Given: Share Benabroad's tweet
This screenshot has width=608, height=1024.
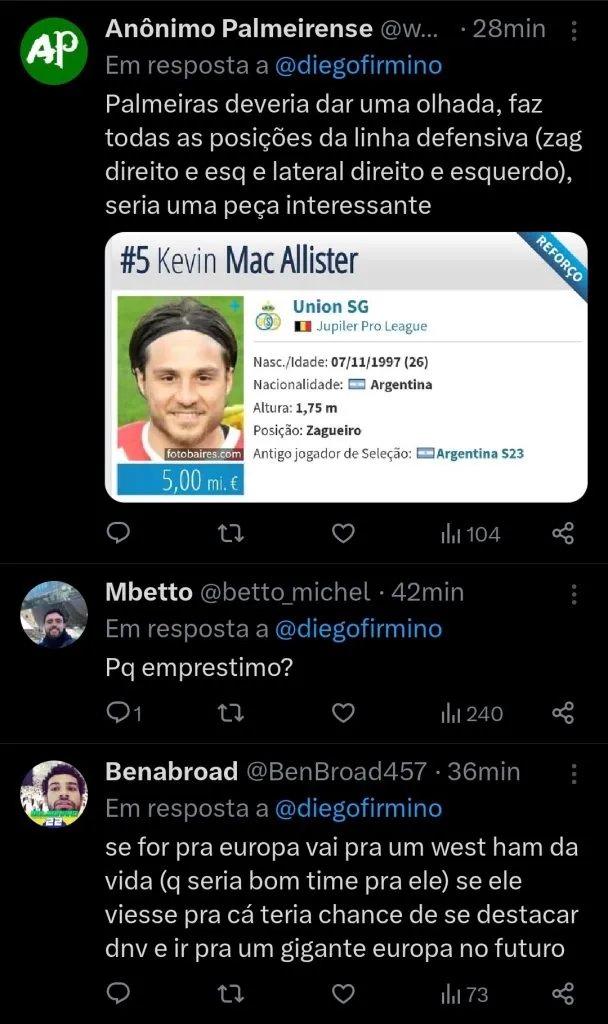Looking at the screenshot, I should pyautogui.click(x=563, y=993).
